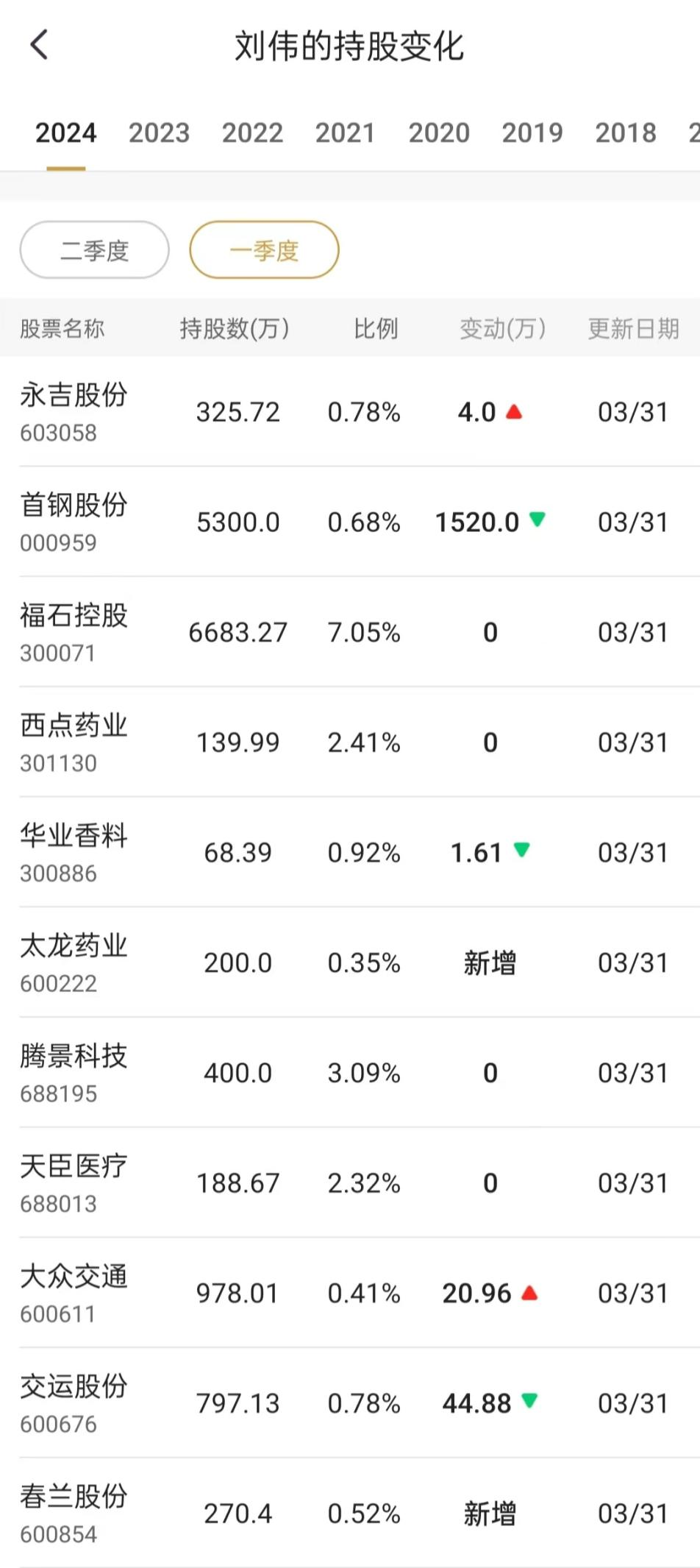
Task: View 太龙药业 600222 stock details
Action: [x=350, y=962]
